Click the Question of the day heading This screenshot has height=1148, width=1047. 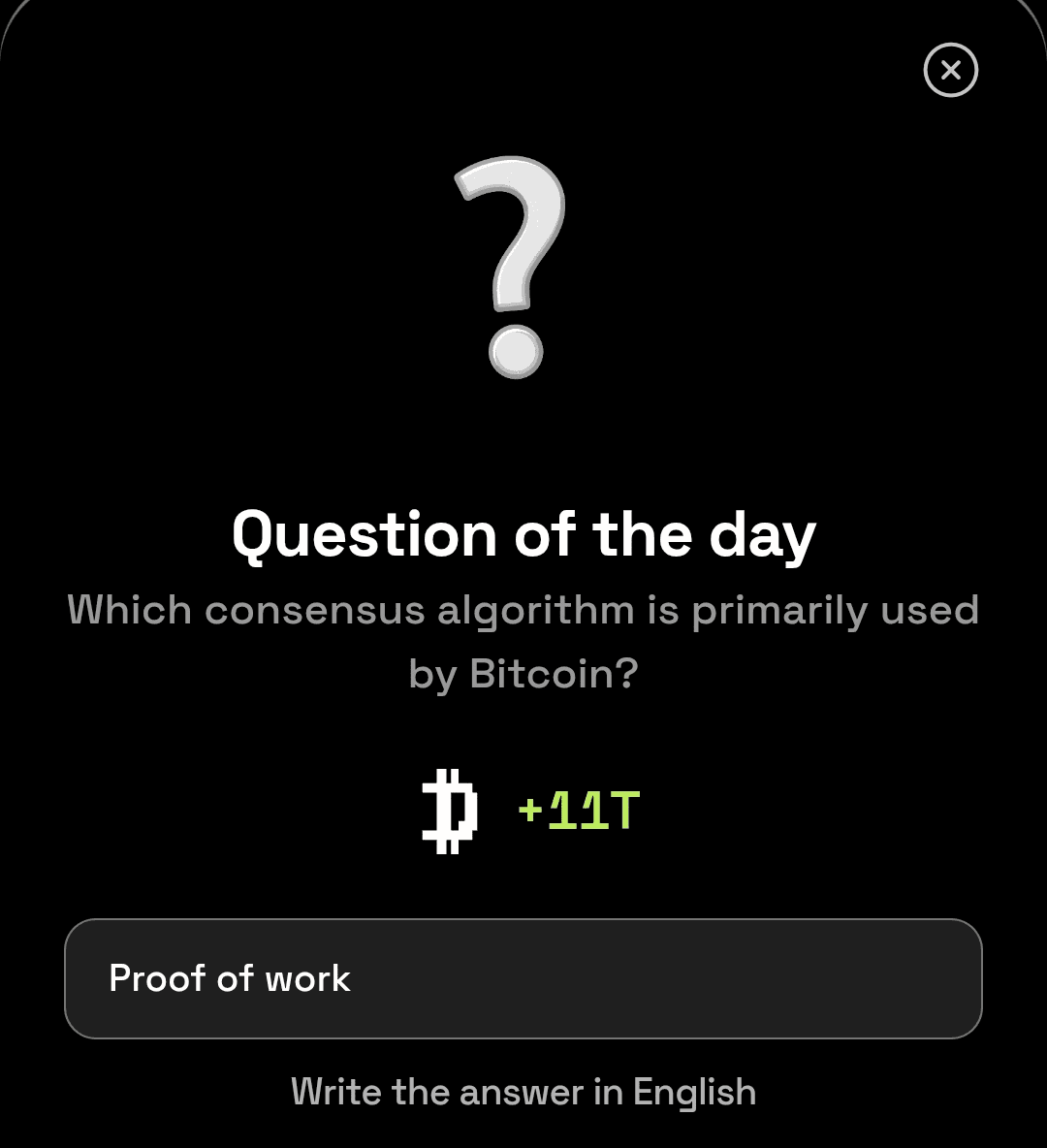tap(523, 531)
